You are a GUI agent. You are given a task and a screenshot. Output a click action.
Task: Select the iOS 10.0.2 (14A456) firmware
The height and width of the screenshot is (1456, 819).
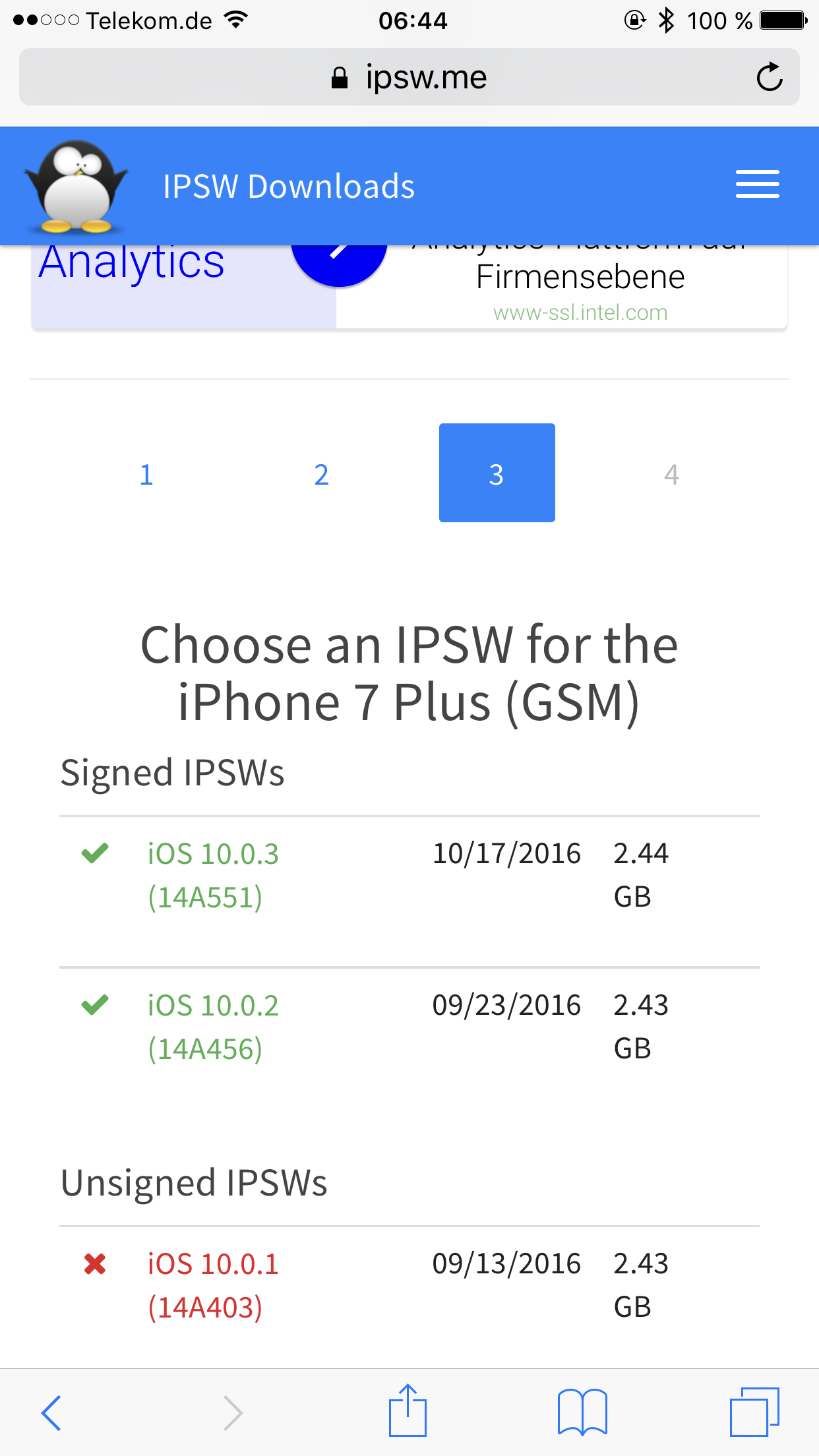[213, 1027]
